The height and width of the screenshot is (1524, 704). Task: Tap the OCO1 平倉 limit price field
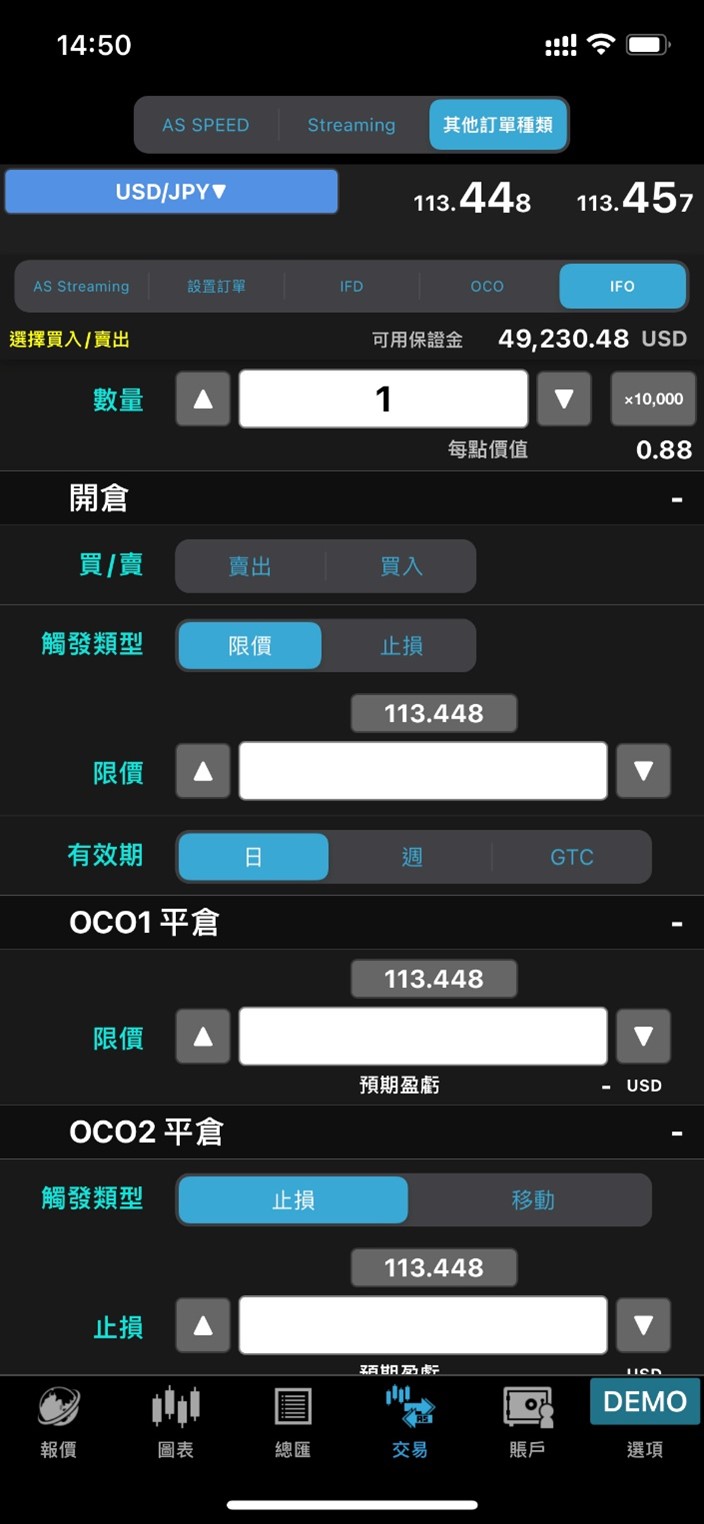coord(423,1036)
